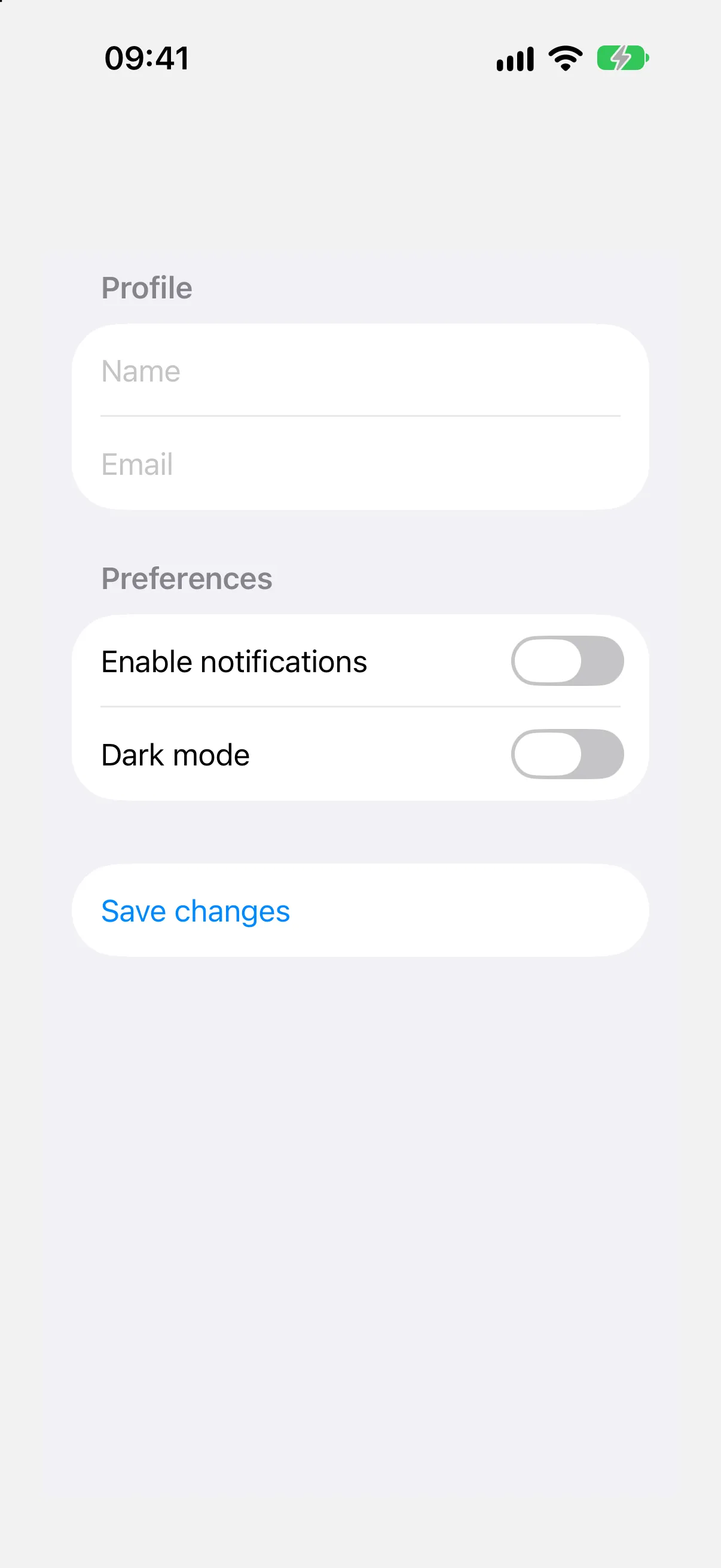721x1568 pixels.
Task: Focus the Email input field
Action: (x=360, y=464)
